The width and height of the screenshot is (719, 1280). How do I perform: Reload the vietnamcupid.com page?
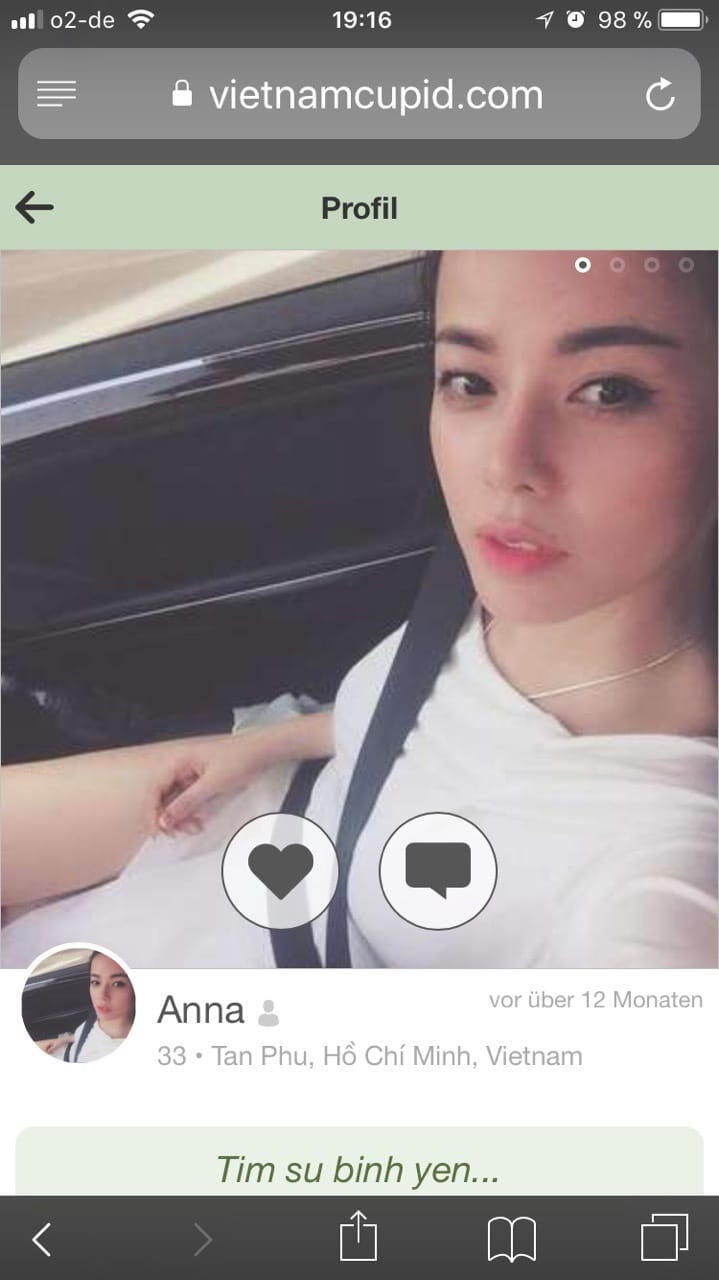coord(660,95)
